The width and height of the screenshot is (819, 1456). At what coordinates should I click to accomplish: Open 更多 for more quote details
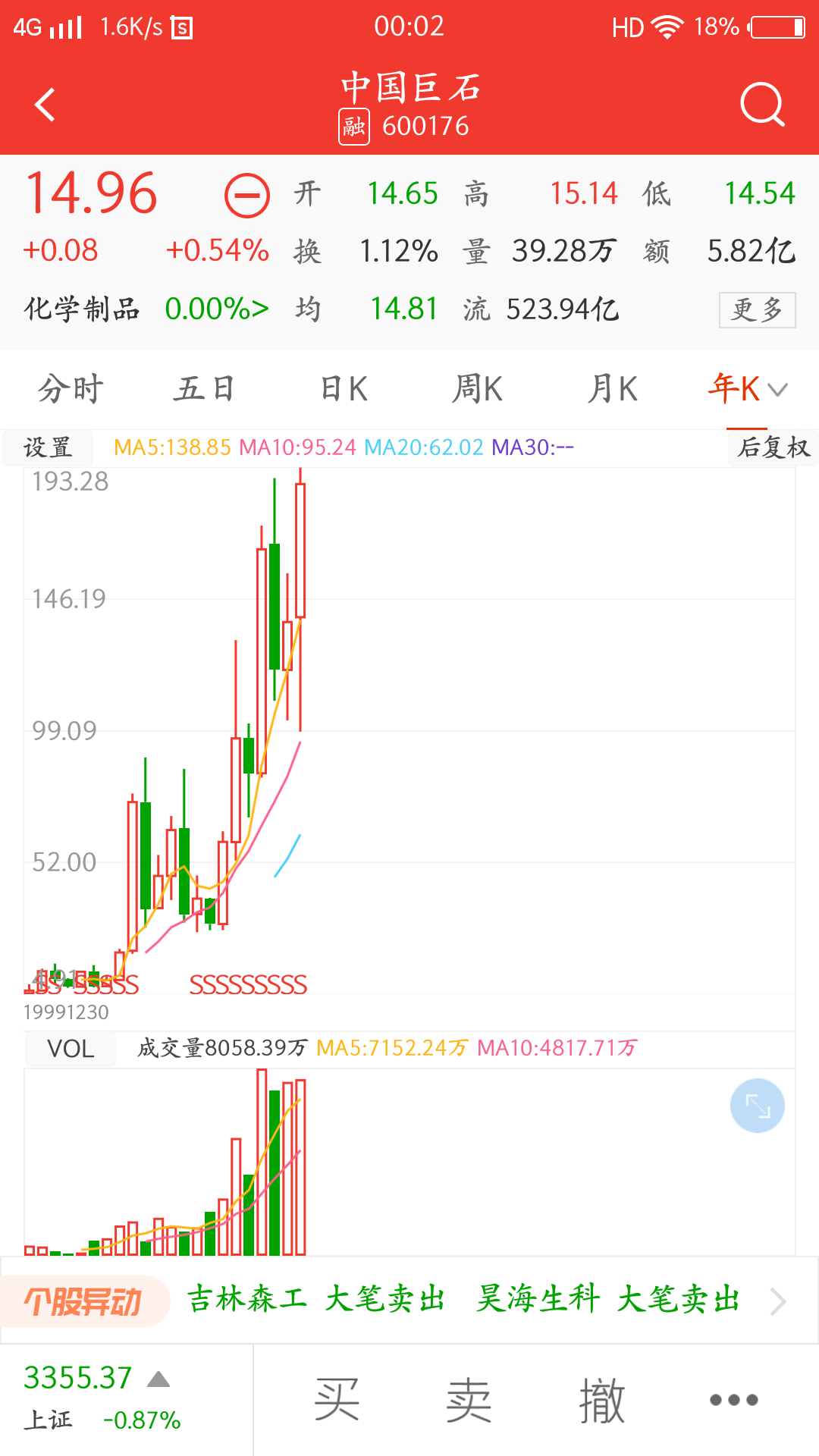tap(757, 309)
